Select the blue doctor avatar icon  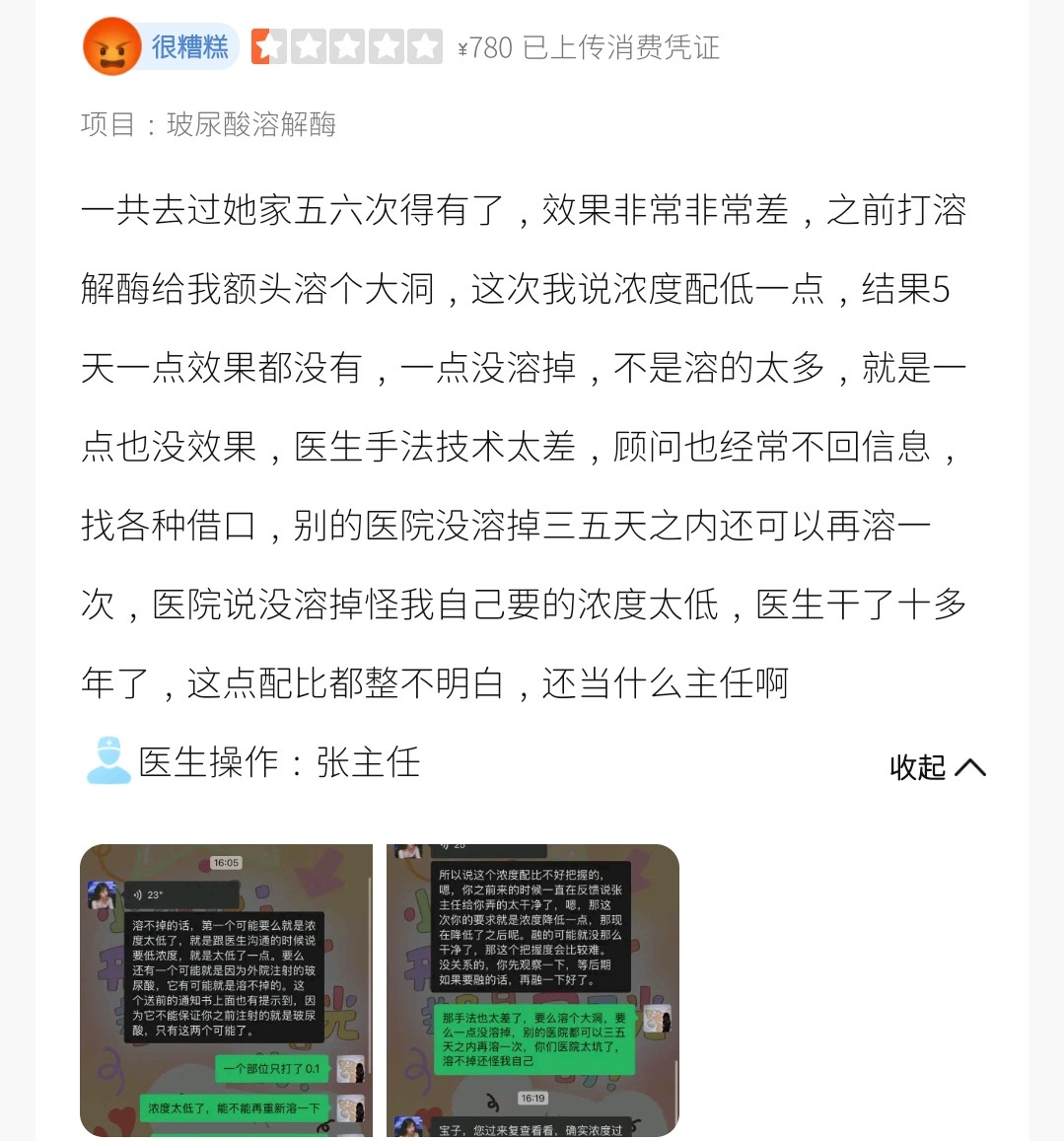point(107,763)
